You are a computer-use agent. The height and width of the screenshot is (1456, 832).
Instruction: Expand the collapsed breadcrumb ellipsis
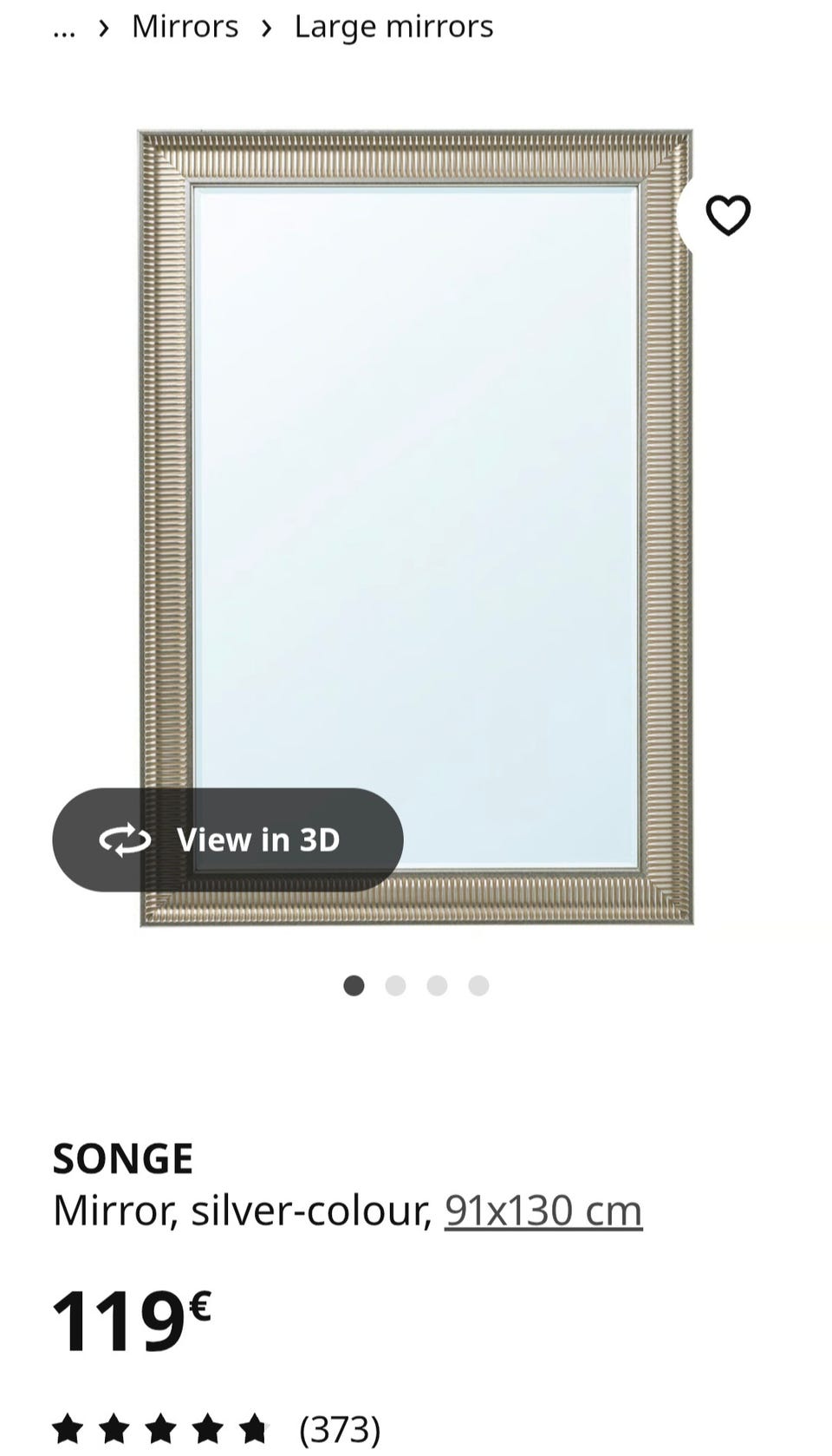click(x=63, y=29)
